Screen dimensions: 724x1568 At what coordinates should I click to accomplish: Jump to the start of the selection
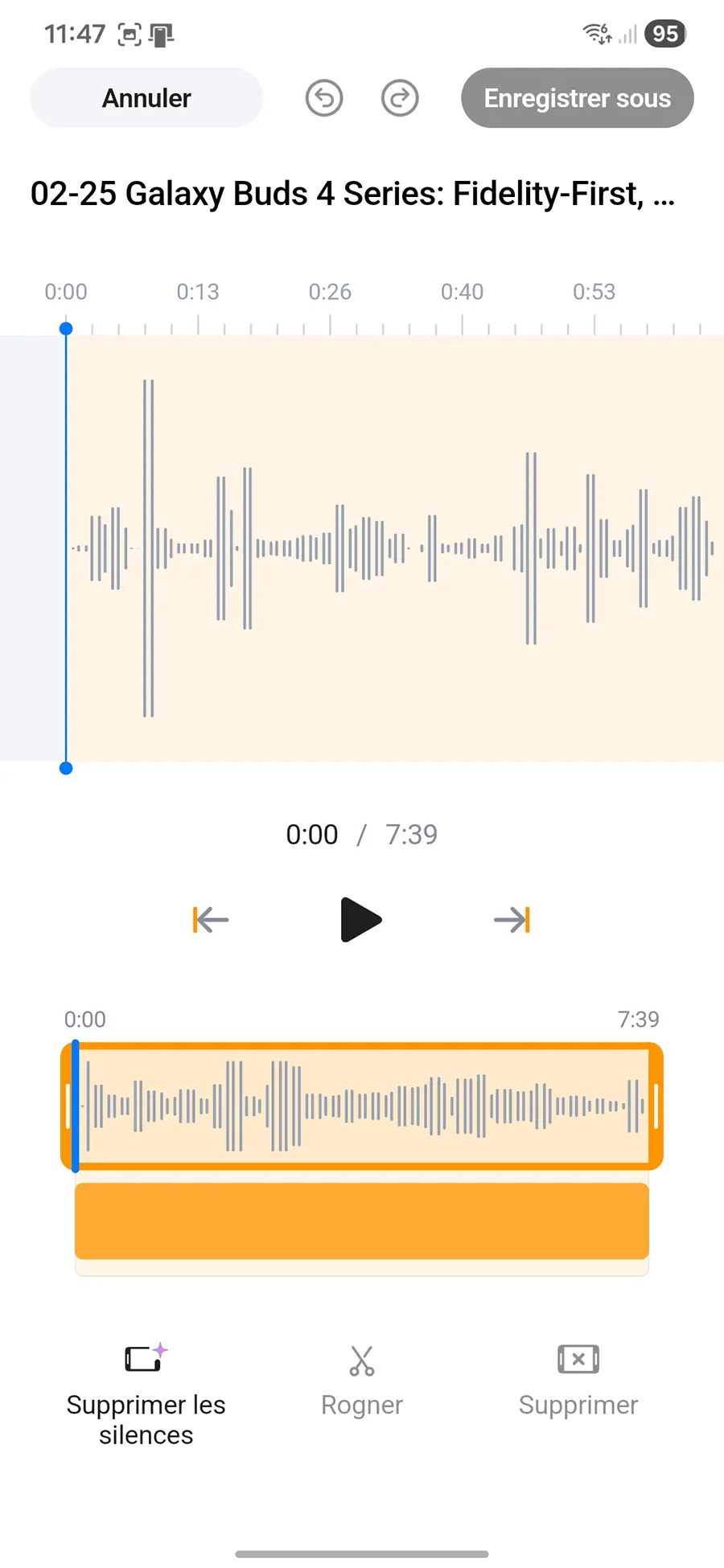(211, 919)
